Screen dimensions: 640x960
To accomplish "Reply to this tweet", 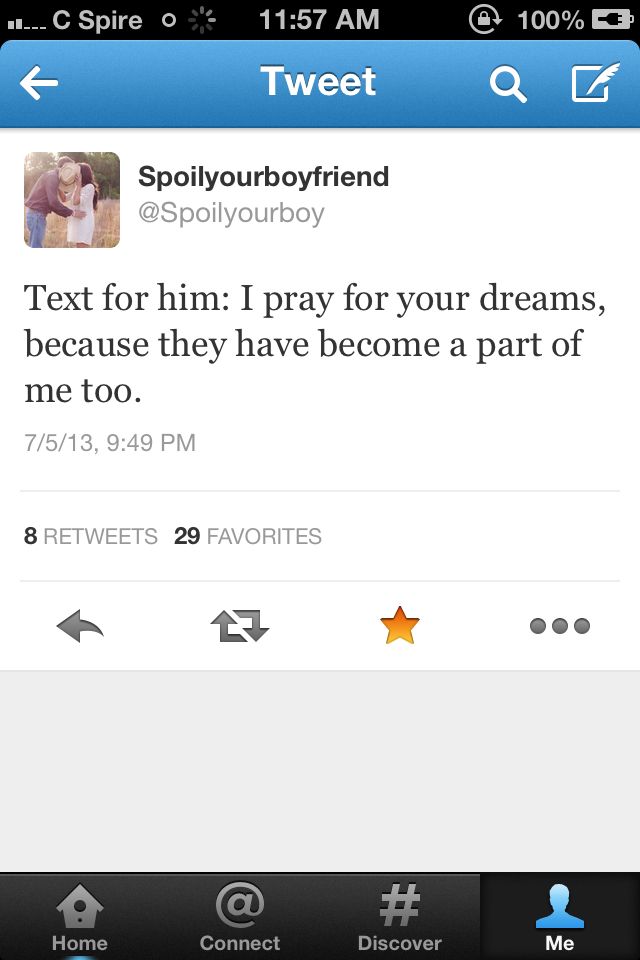I will 80,627.
